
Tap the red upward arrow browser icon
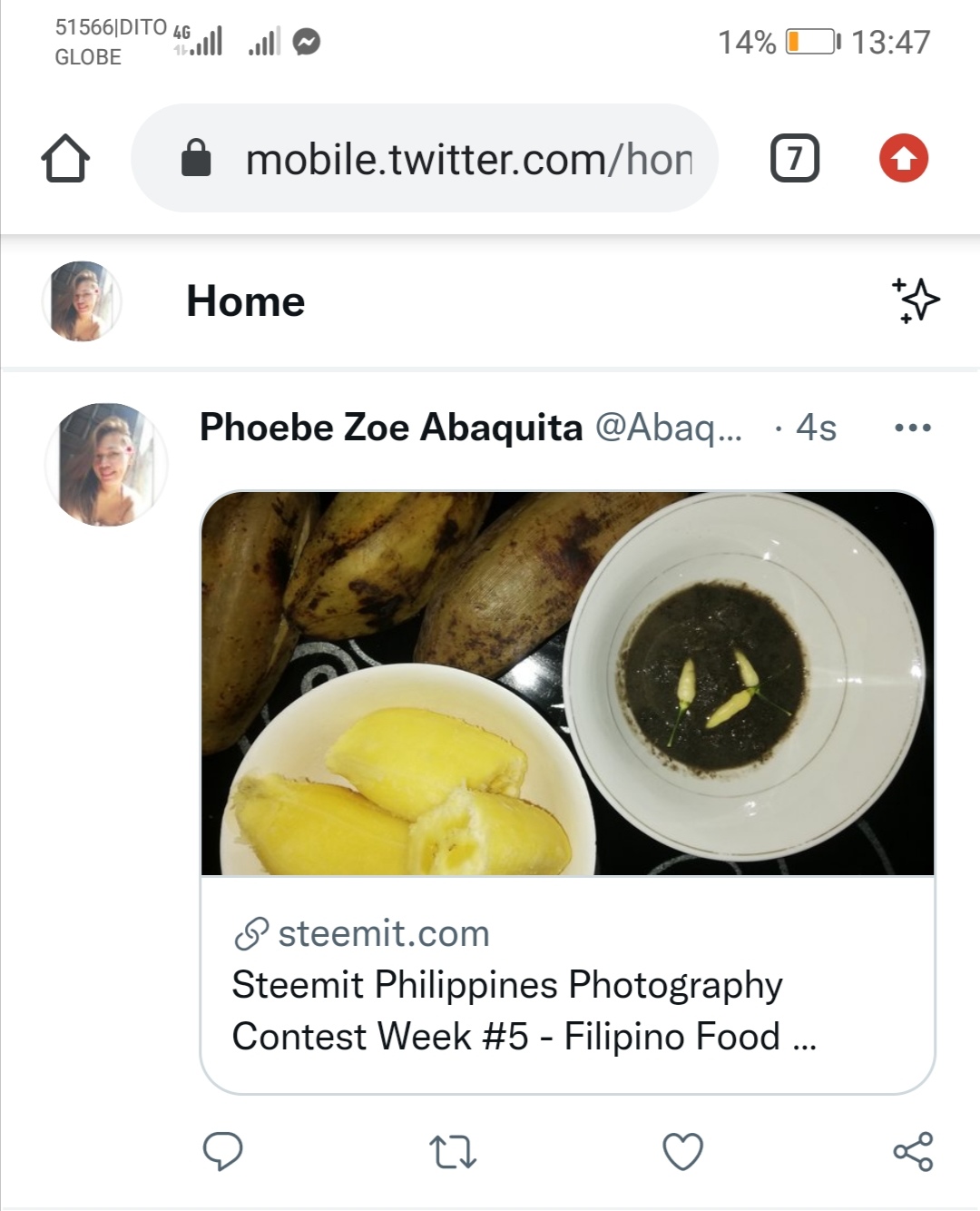tap(903, 159)
